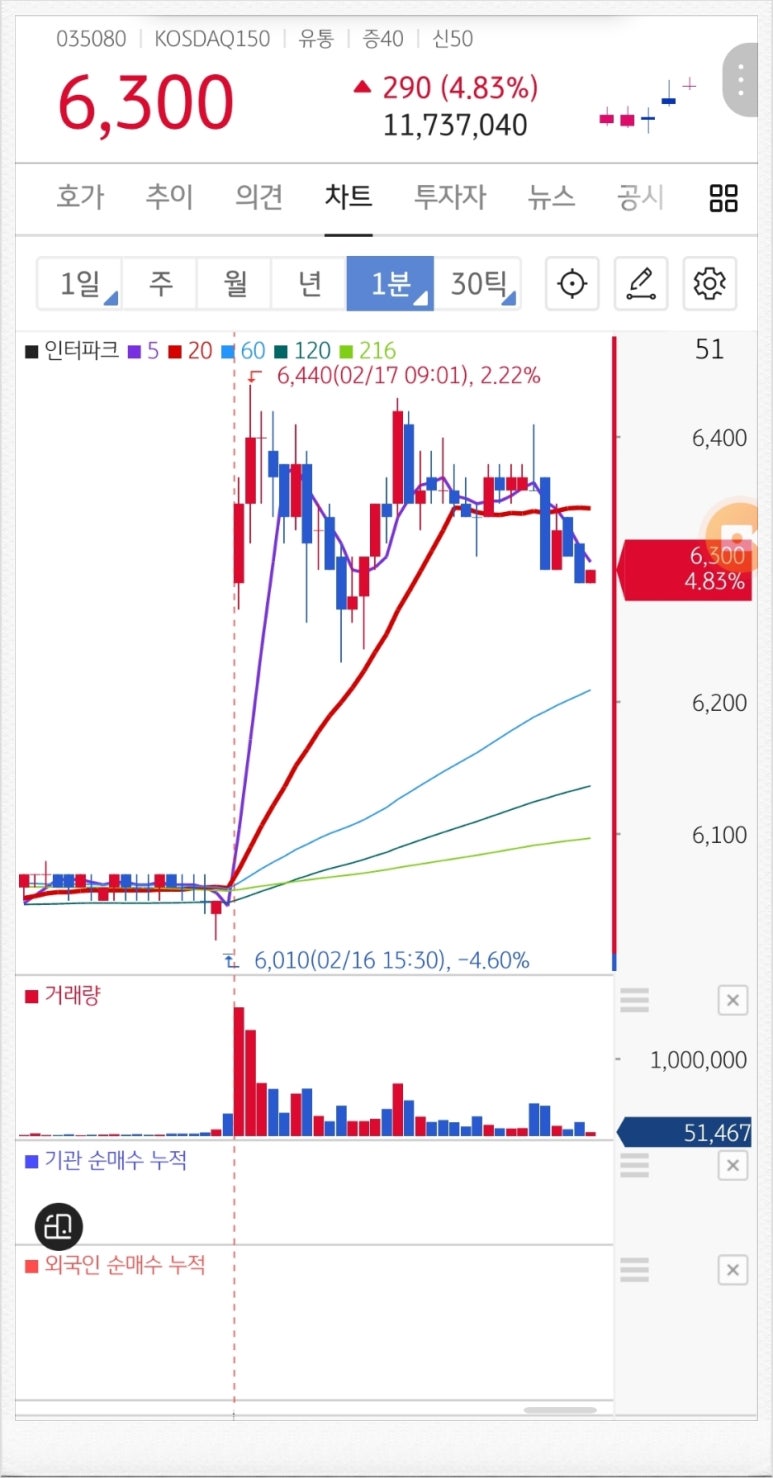Open chart settings gear

coord(709,284)
